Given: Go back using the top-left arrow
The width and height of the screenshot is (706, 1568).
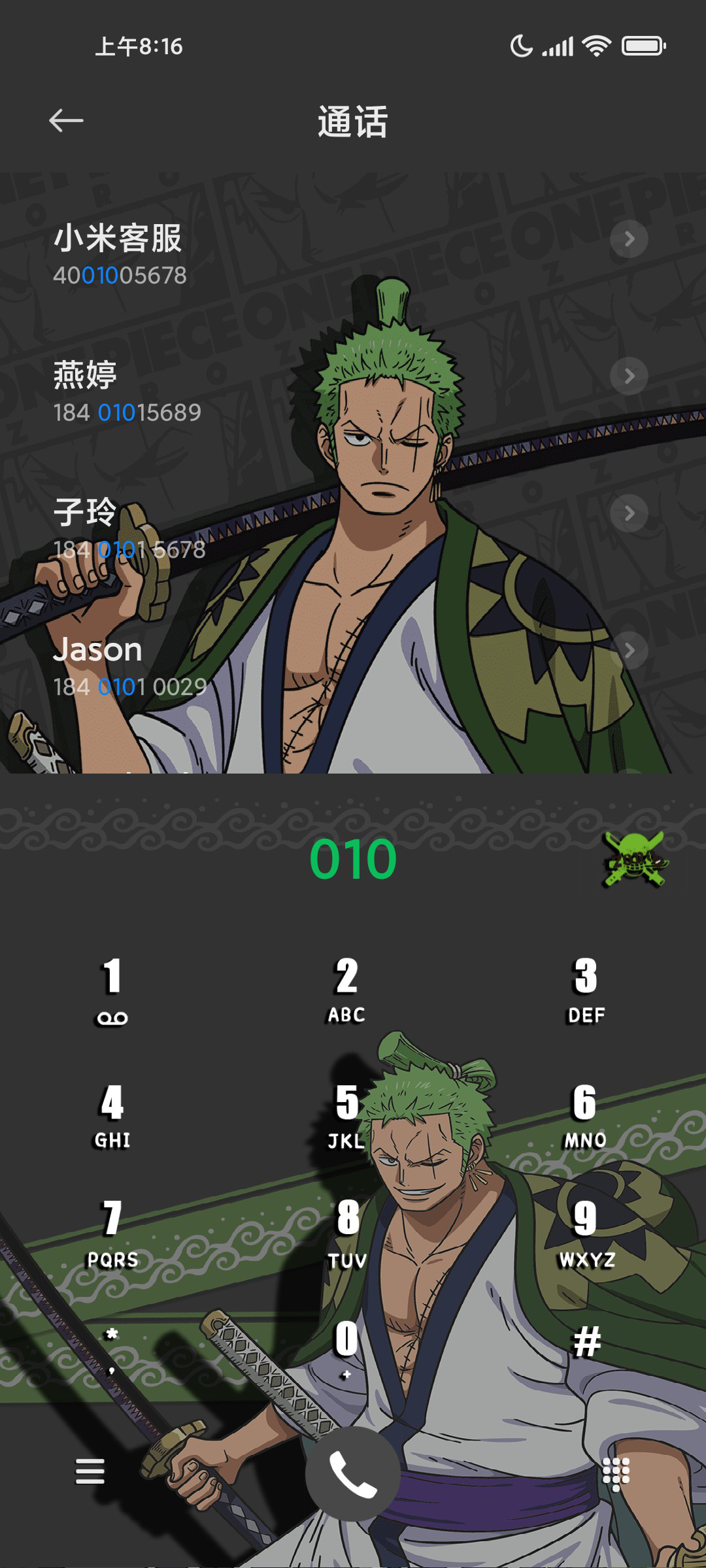Looking at the screenshot, I should point(66,121).
